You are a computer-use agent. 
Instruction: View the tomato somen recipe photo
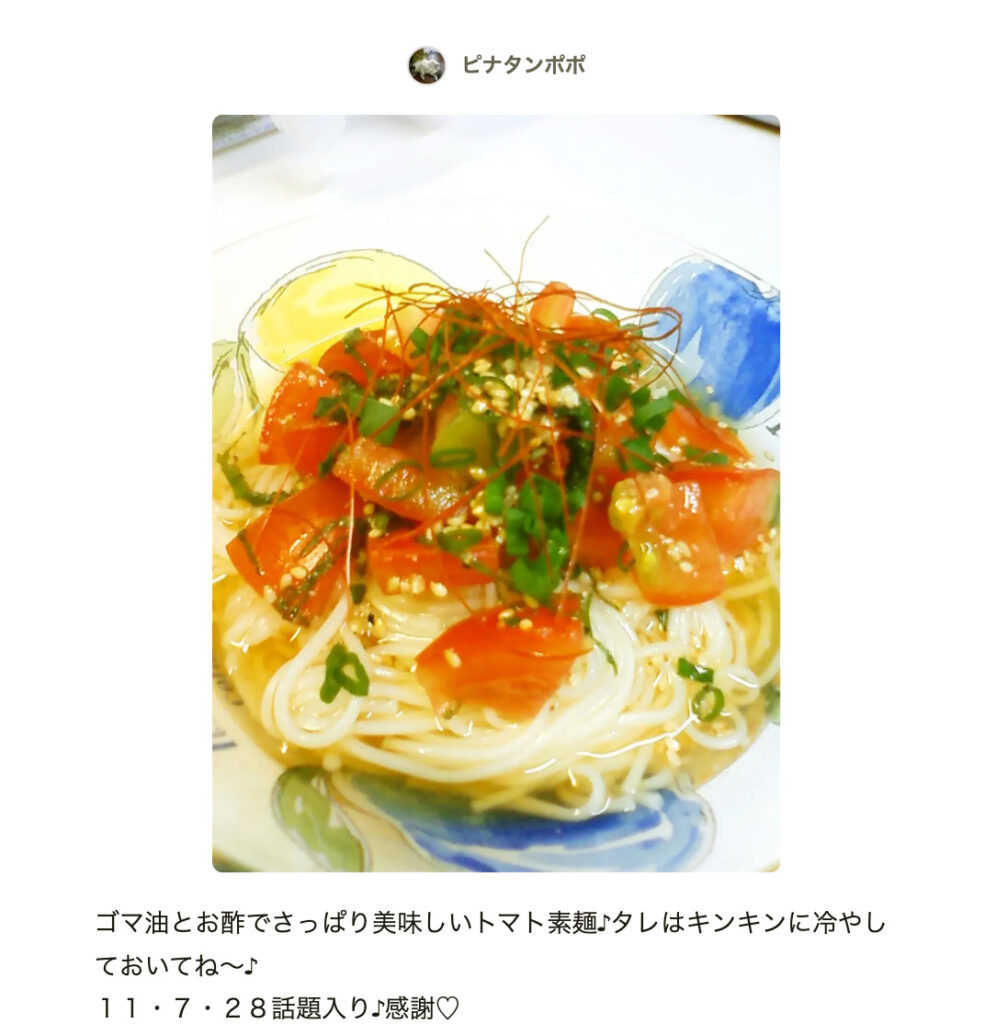(496, 493)
